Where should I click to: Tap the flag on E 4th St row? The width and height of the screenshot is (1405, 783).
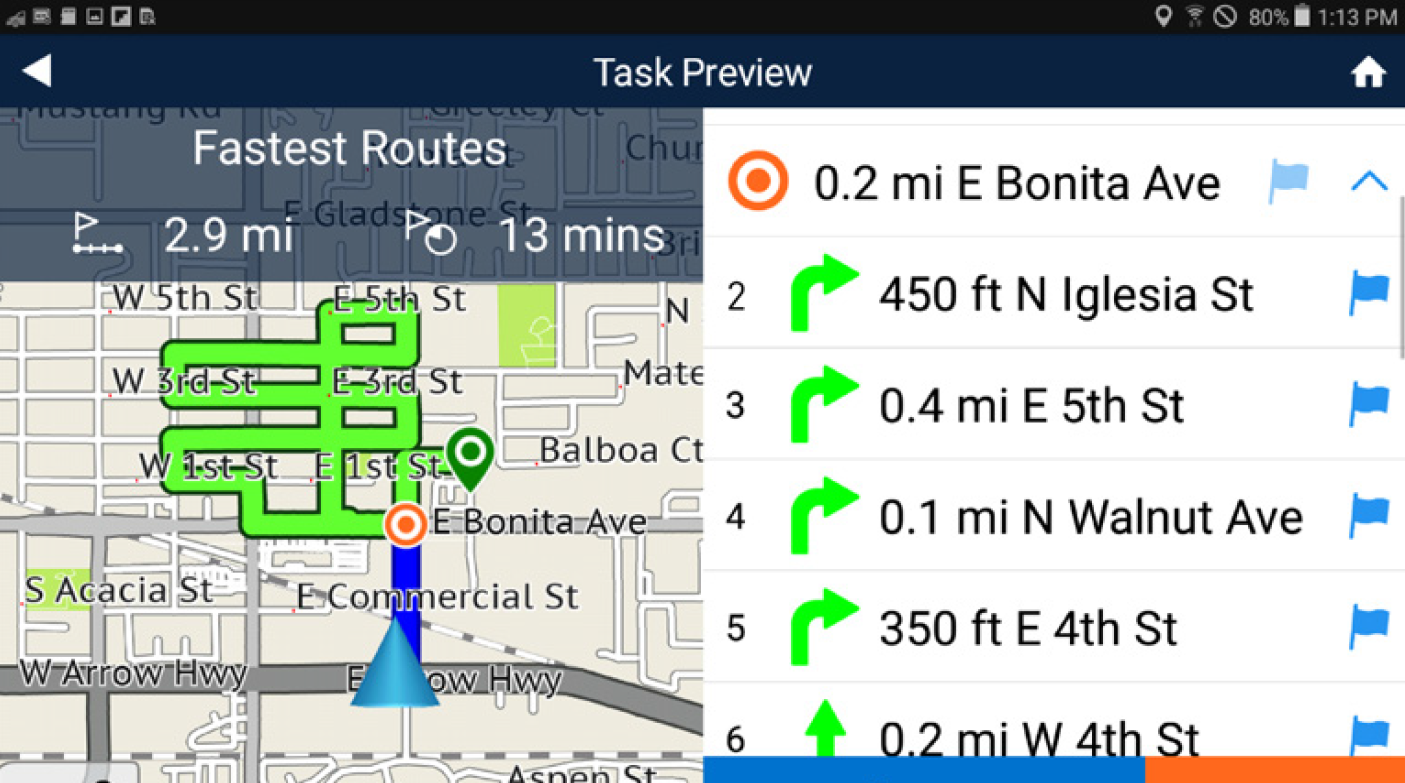point(1369,627)
